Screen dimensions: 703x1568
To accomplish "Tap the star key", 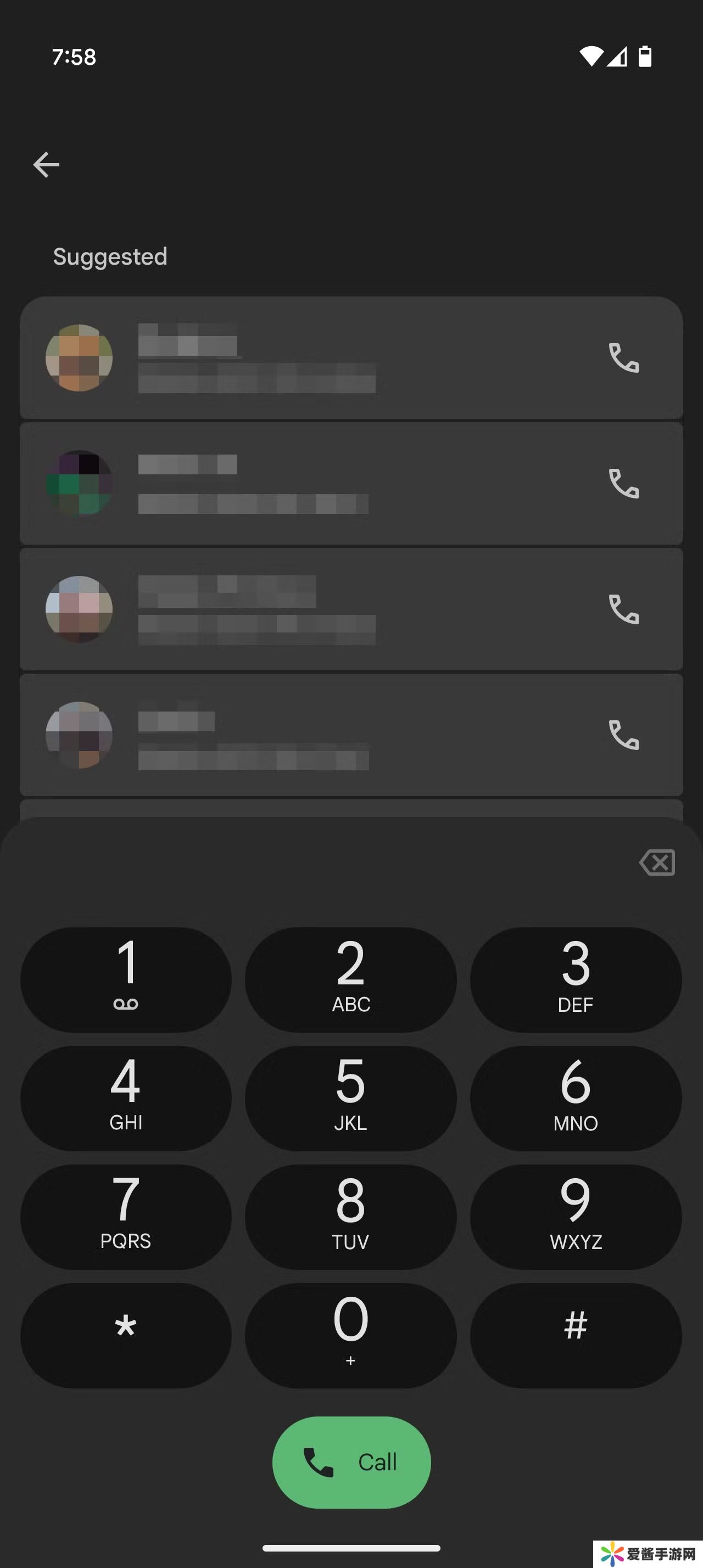I will pos(126,1335).
